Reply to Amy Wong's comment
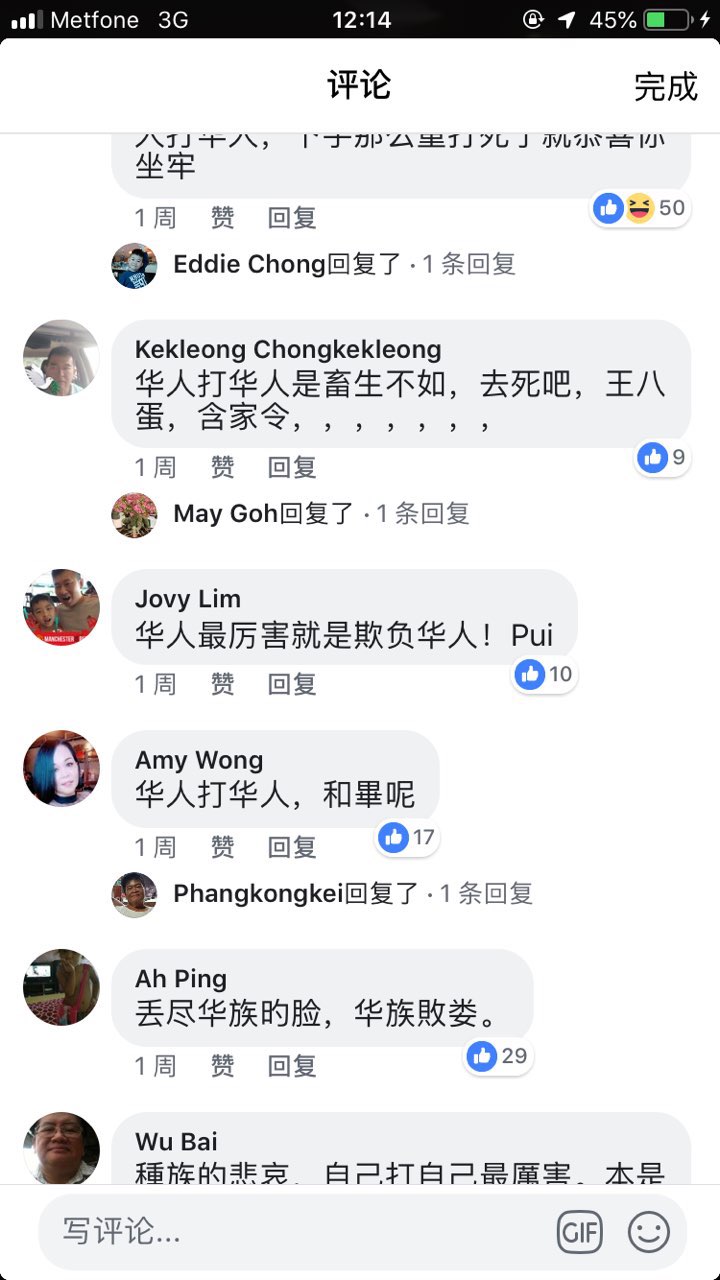The image size is (720, 1280). pos(292,847)
